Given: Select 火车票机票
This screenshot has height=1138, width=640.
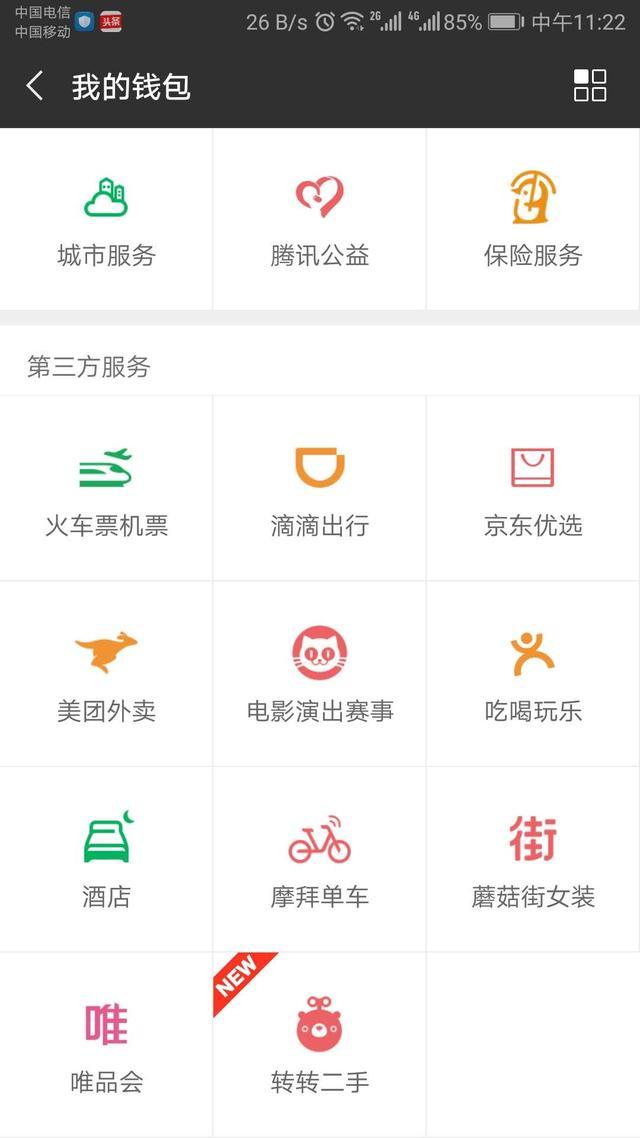Looking at the screenshot, I should (106, 488).
